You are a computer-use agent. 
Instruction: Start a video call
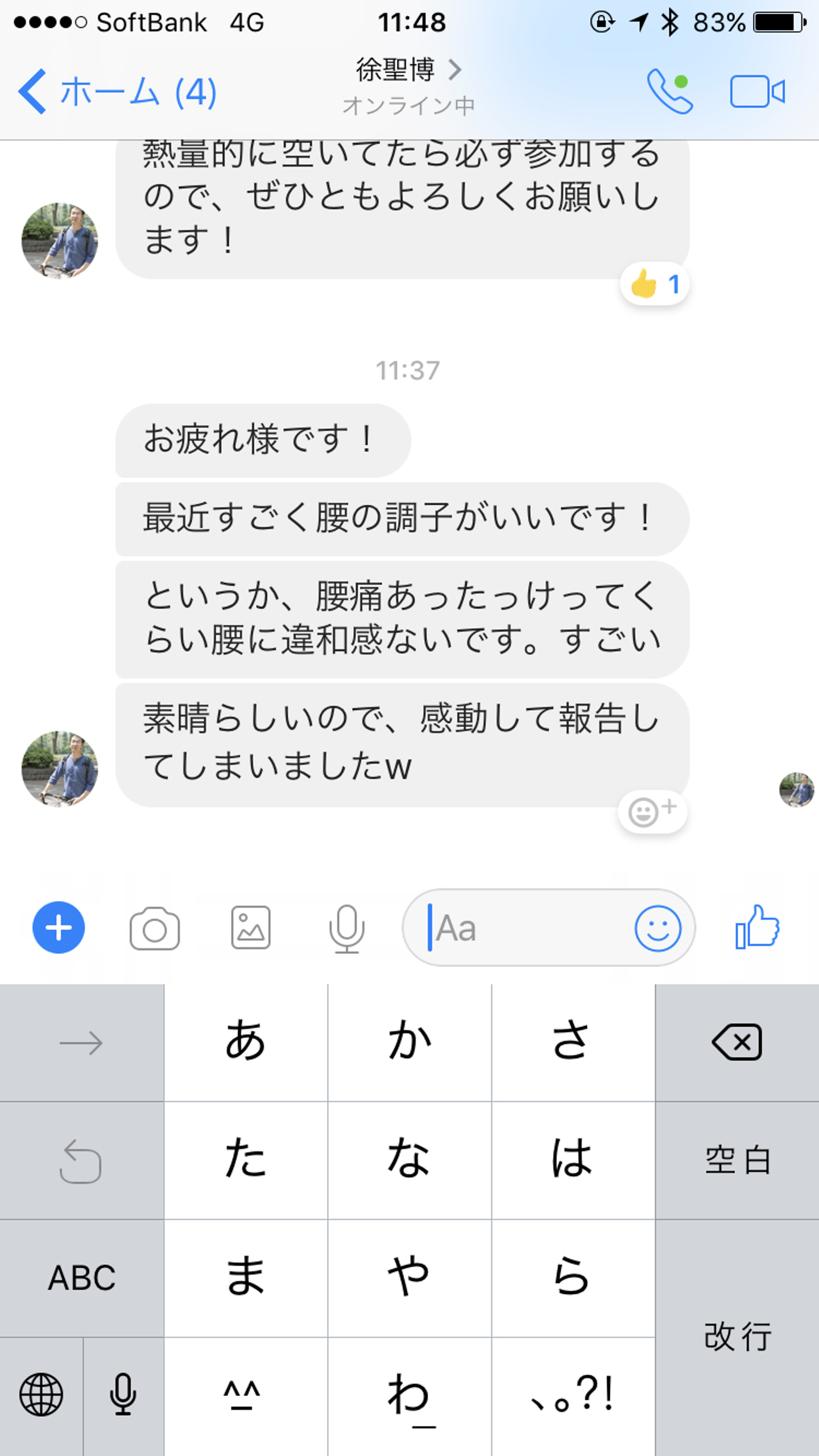757,92
